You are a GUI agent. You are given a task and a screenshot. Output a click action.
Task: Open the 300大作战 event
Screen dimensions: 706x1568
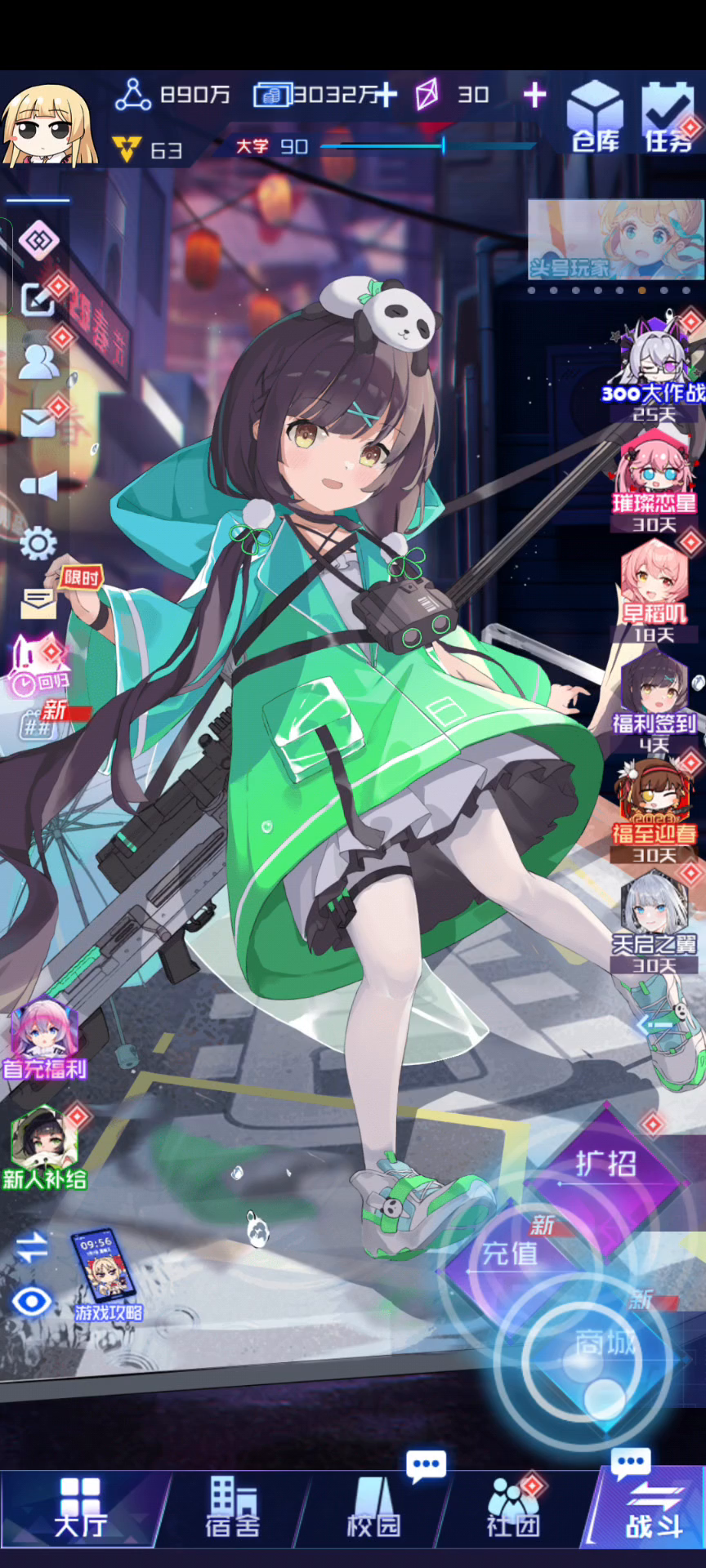click(655, 367)
